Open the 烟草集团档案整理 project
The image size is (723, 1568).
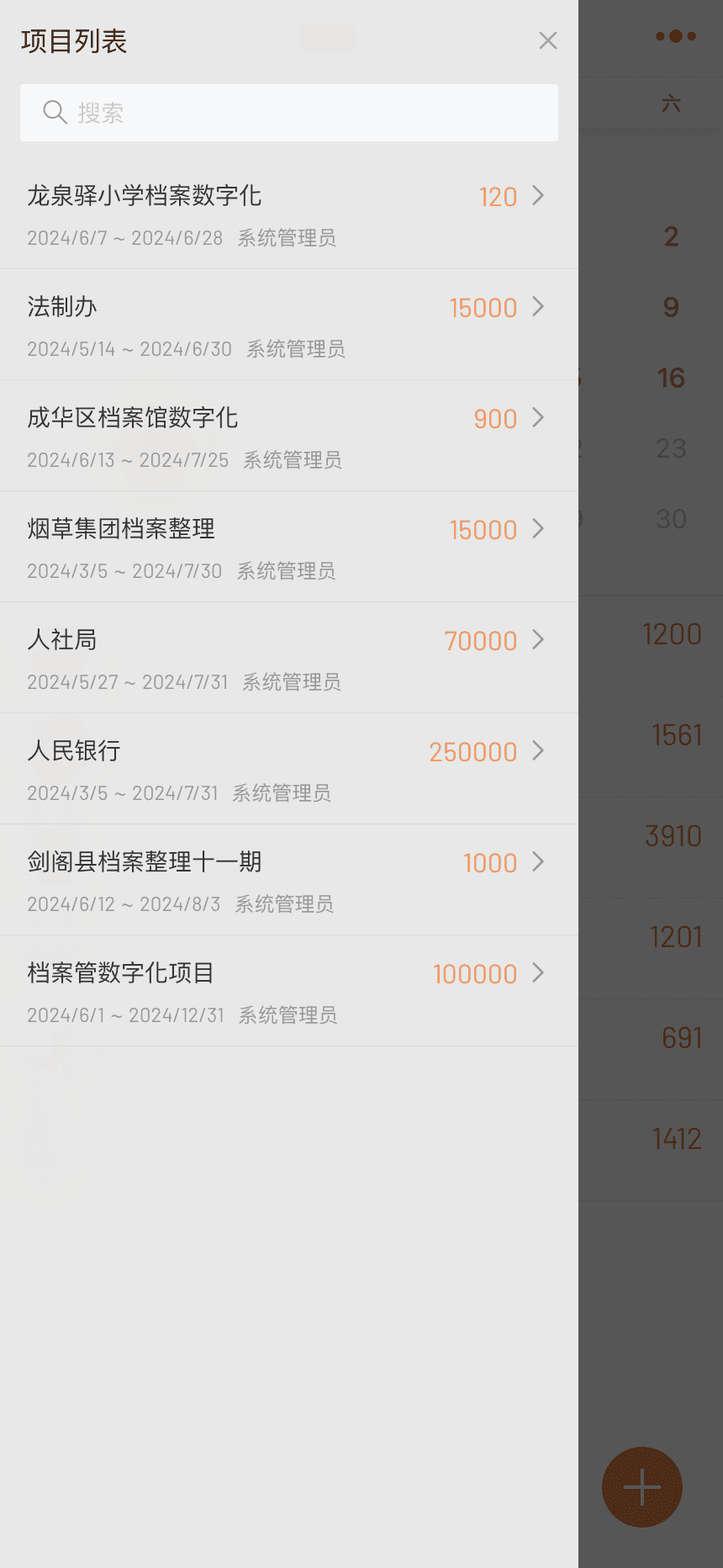tap(120, 529)
